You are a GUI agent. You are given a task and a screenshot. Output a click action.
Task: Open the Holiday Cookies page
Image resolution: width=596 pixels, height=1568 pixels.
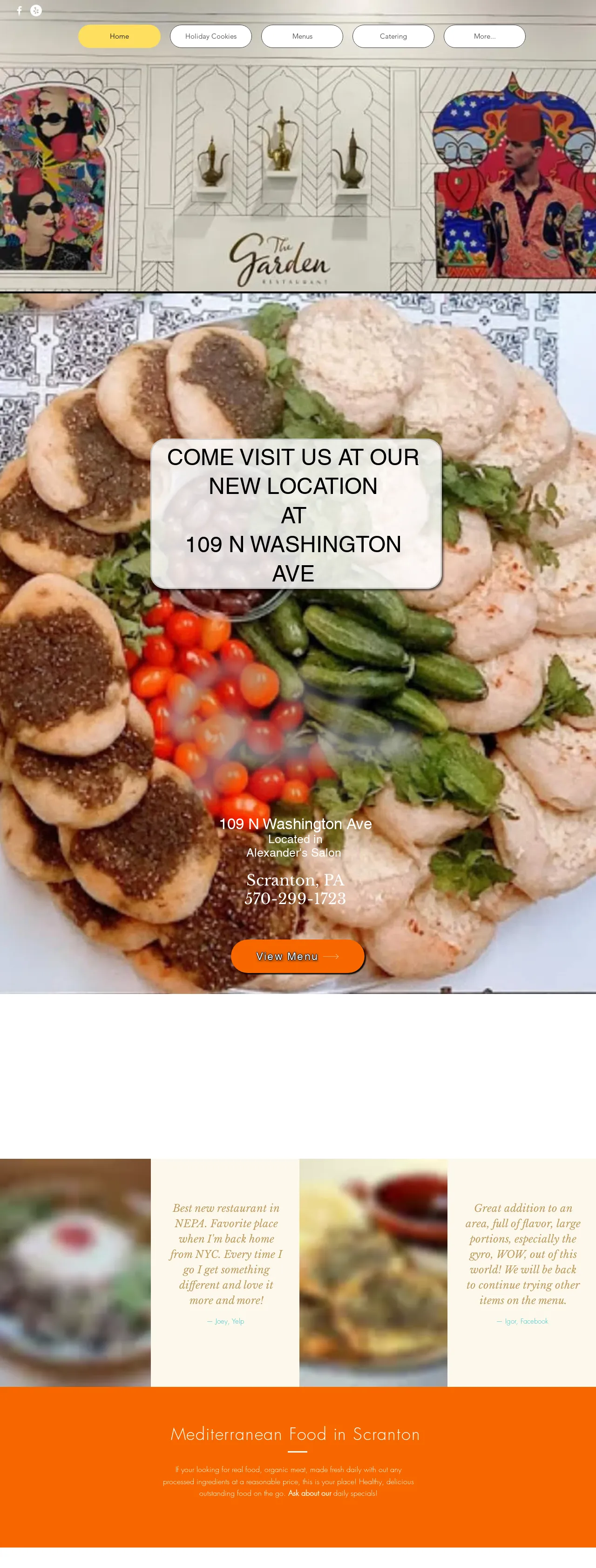point(210,36)
